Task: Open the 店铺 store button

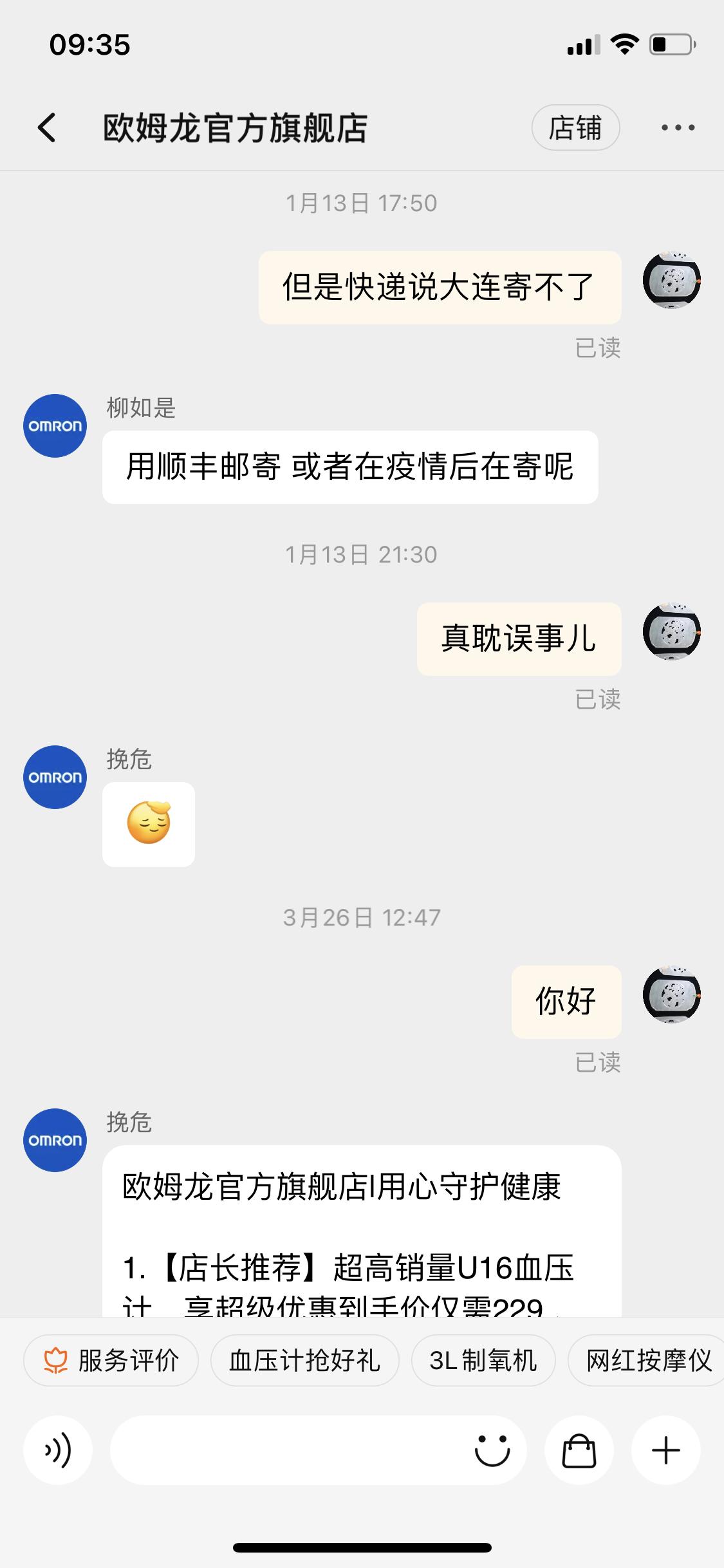Action: pyautogui.click(x=576, y=127)
